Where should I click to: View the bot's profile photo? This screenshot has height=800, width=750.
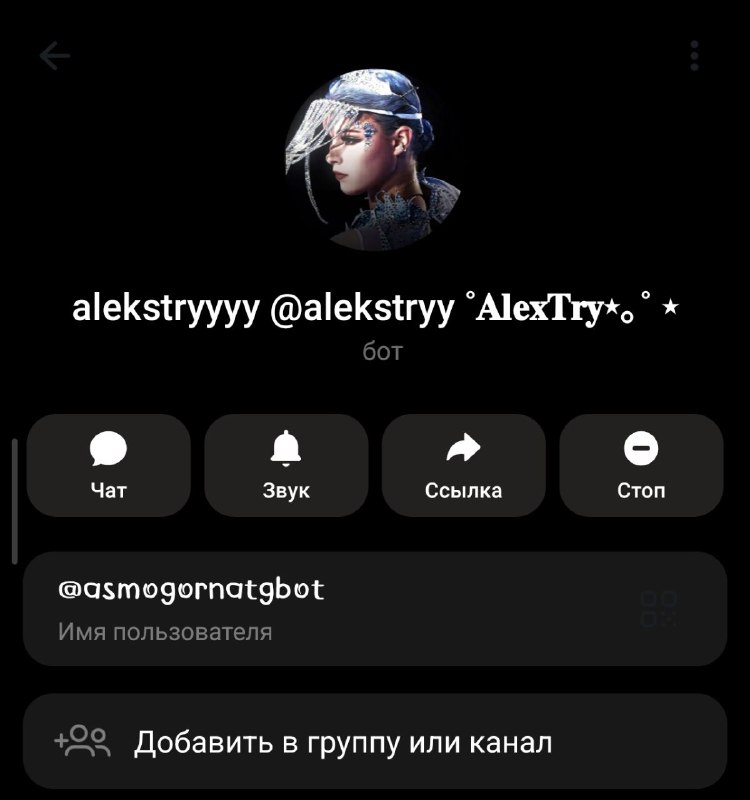click(374, 160)
